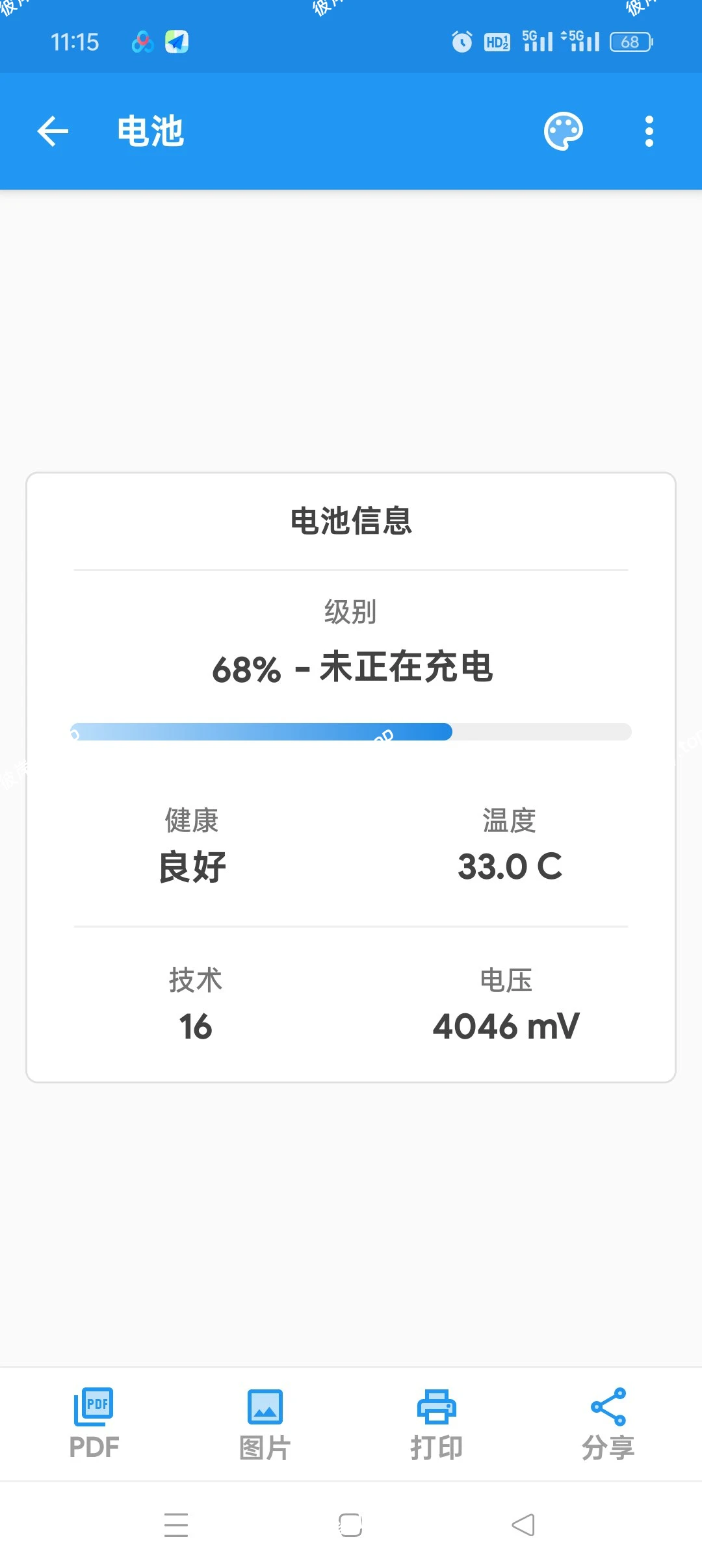Tap the battery level progress bar
This screenshot has height=1568, width=702.
click(x=351, y=733)
